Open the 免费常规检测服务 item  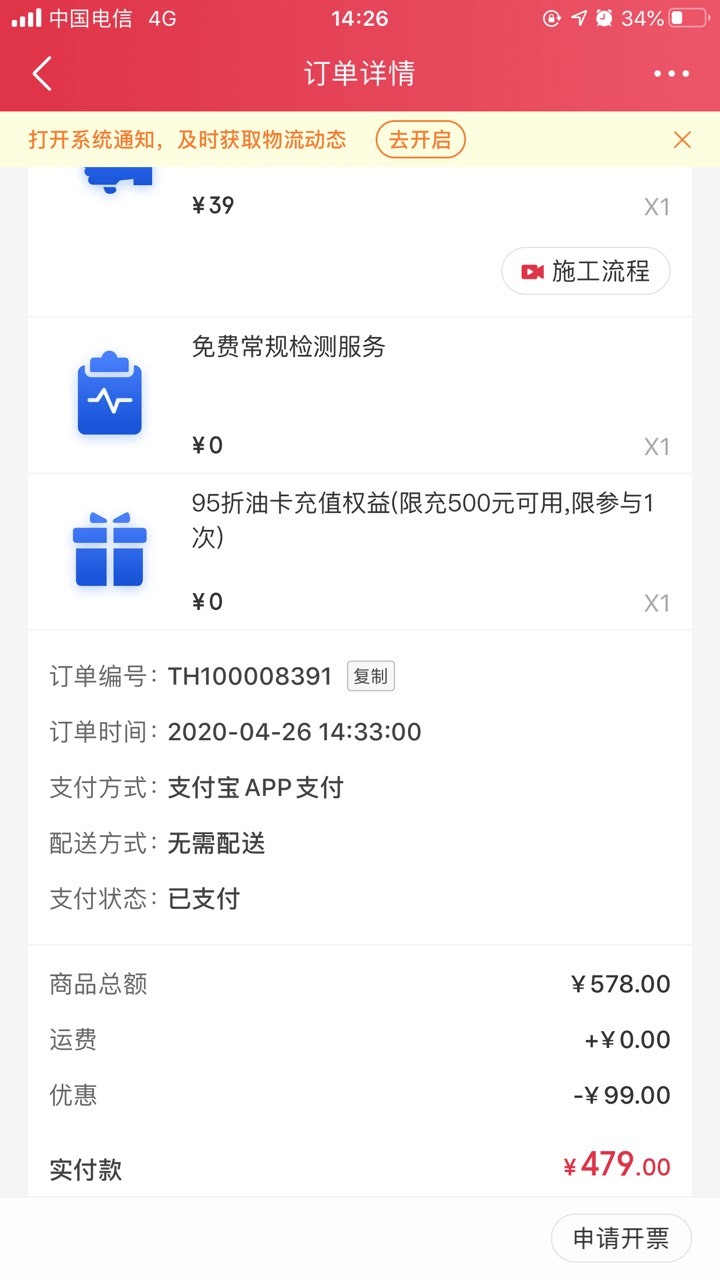pyautogui.click(x=360, y=396)
